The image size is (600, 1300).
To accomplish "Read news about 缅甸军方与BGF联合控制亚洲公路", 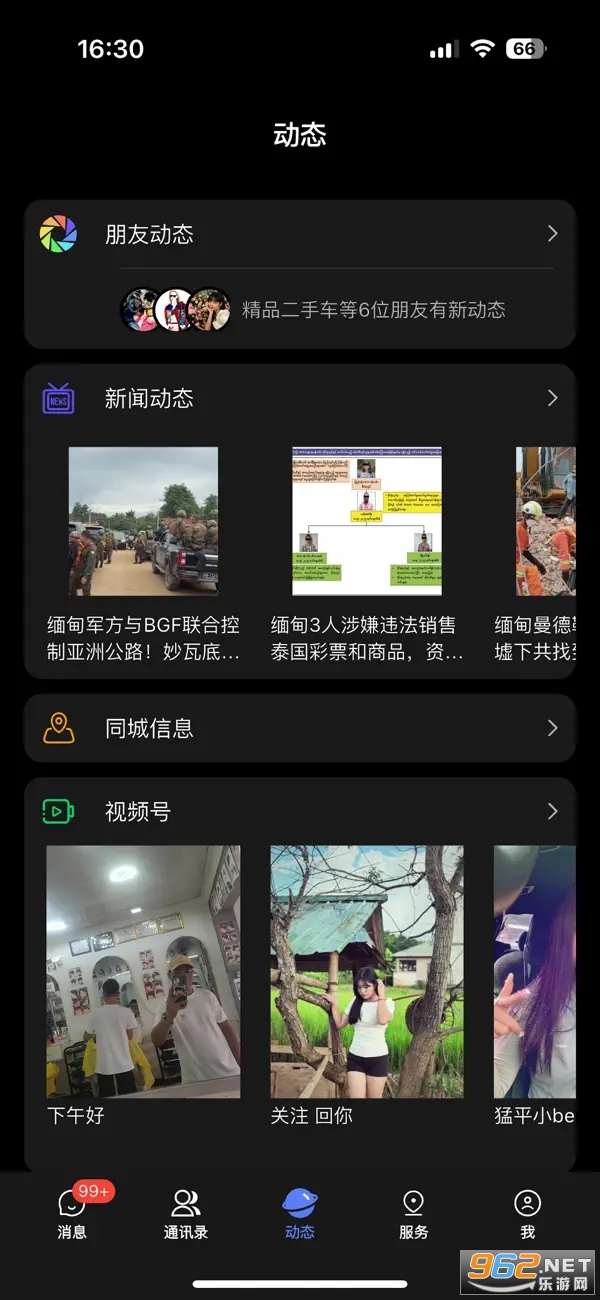I will [143, 555].
